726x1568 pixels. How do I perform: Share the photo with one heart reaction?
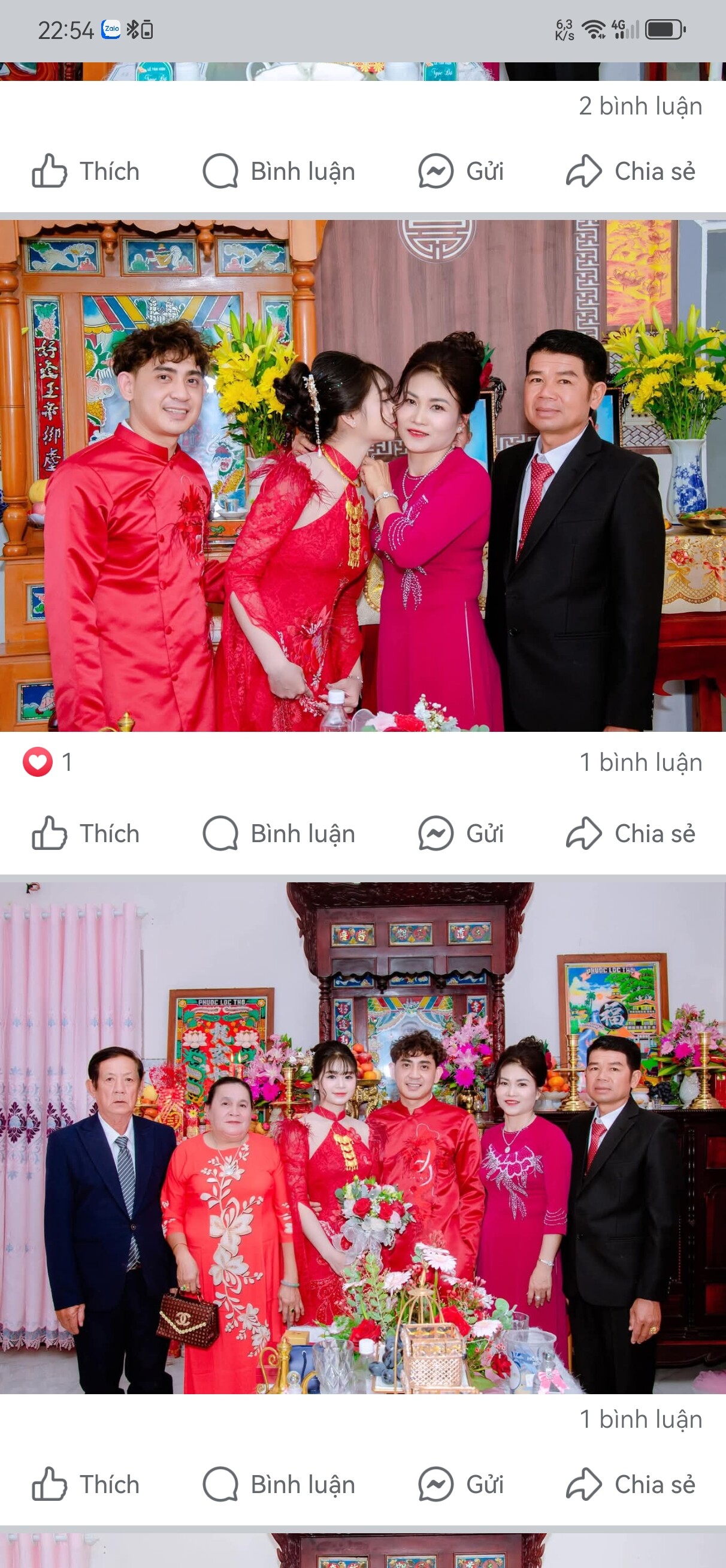630,833
